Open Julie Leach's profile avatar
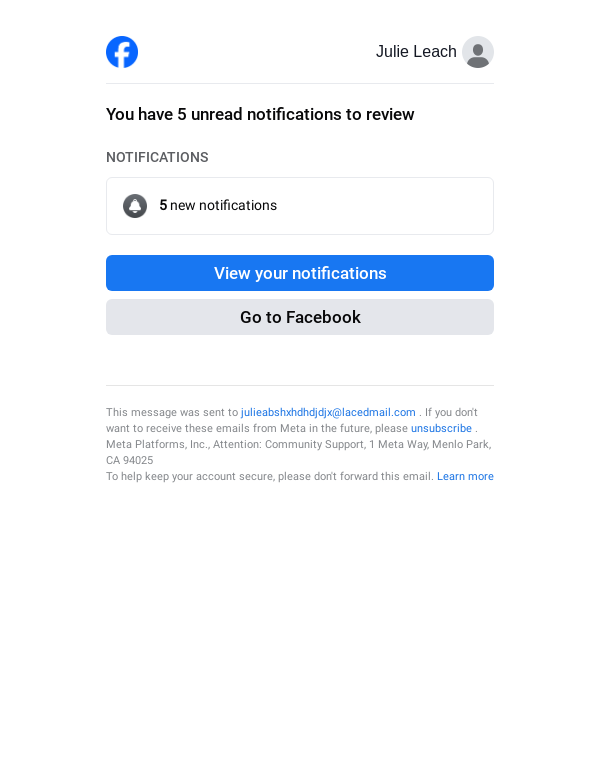 [478, 52]
